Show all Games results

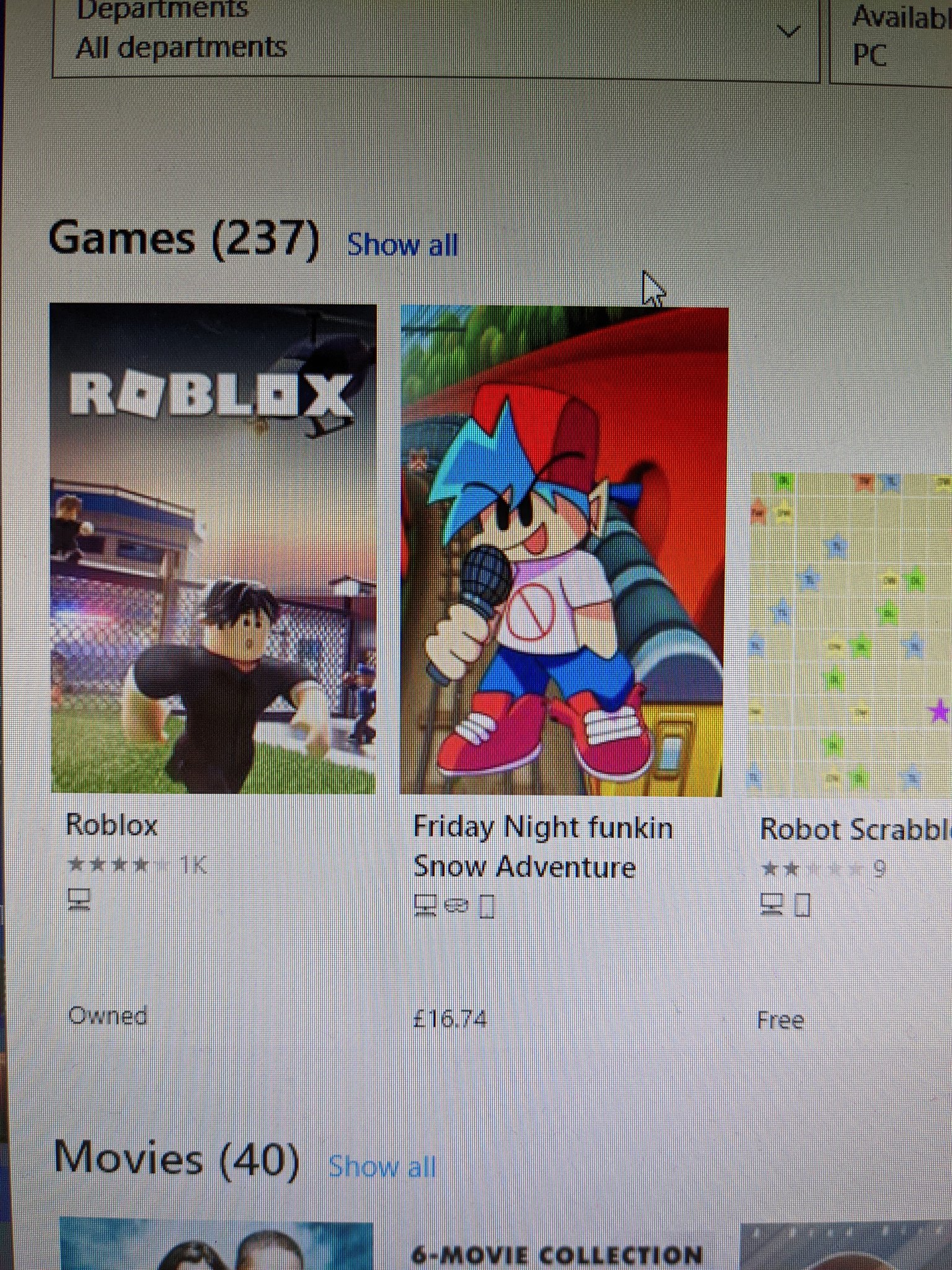click(402, 245)
